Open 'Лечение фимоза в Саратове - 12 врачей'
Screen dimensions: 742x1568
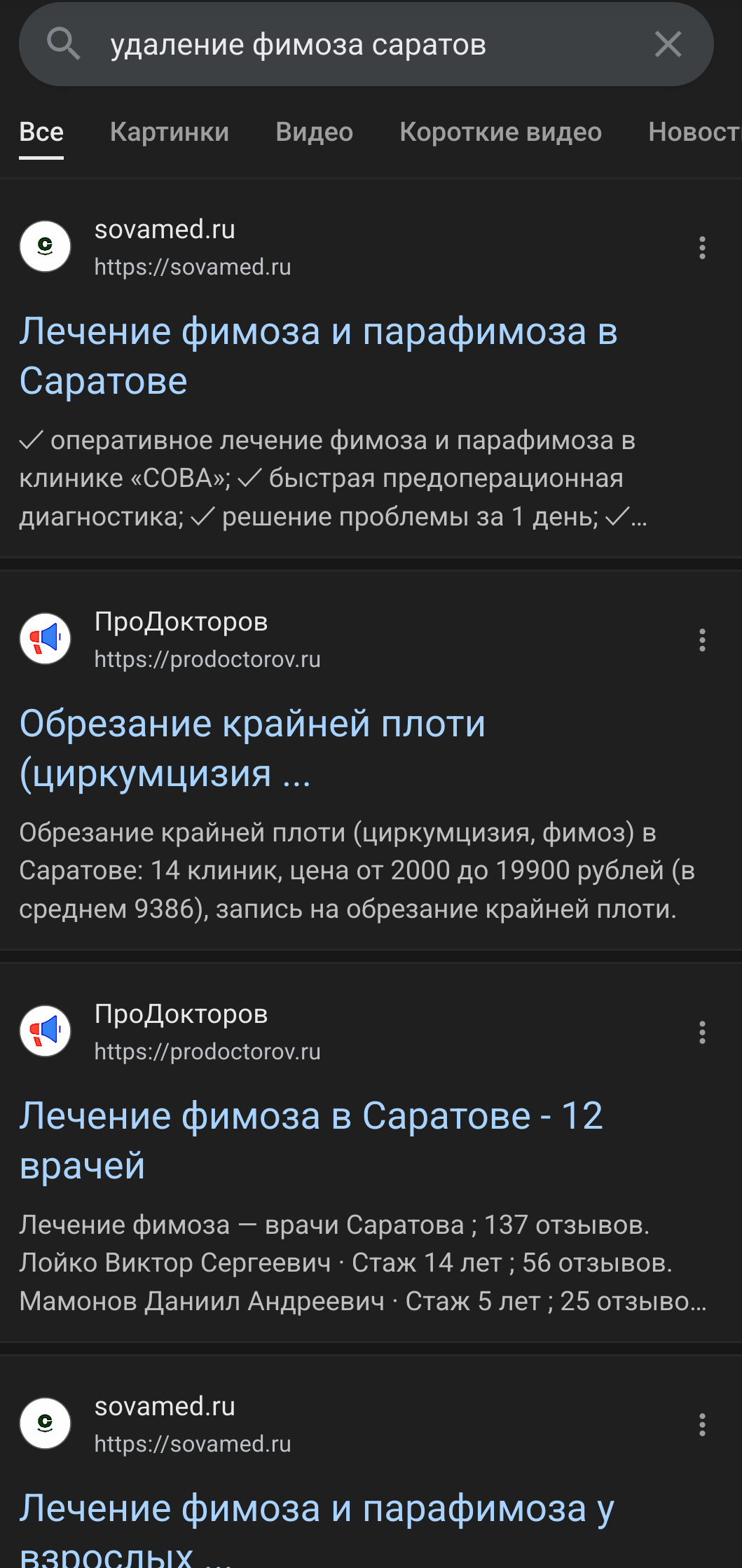coord(311,1141)
